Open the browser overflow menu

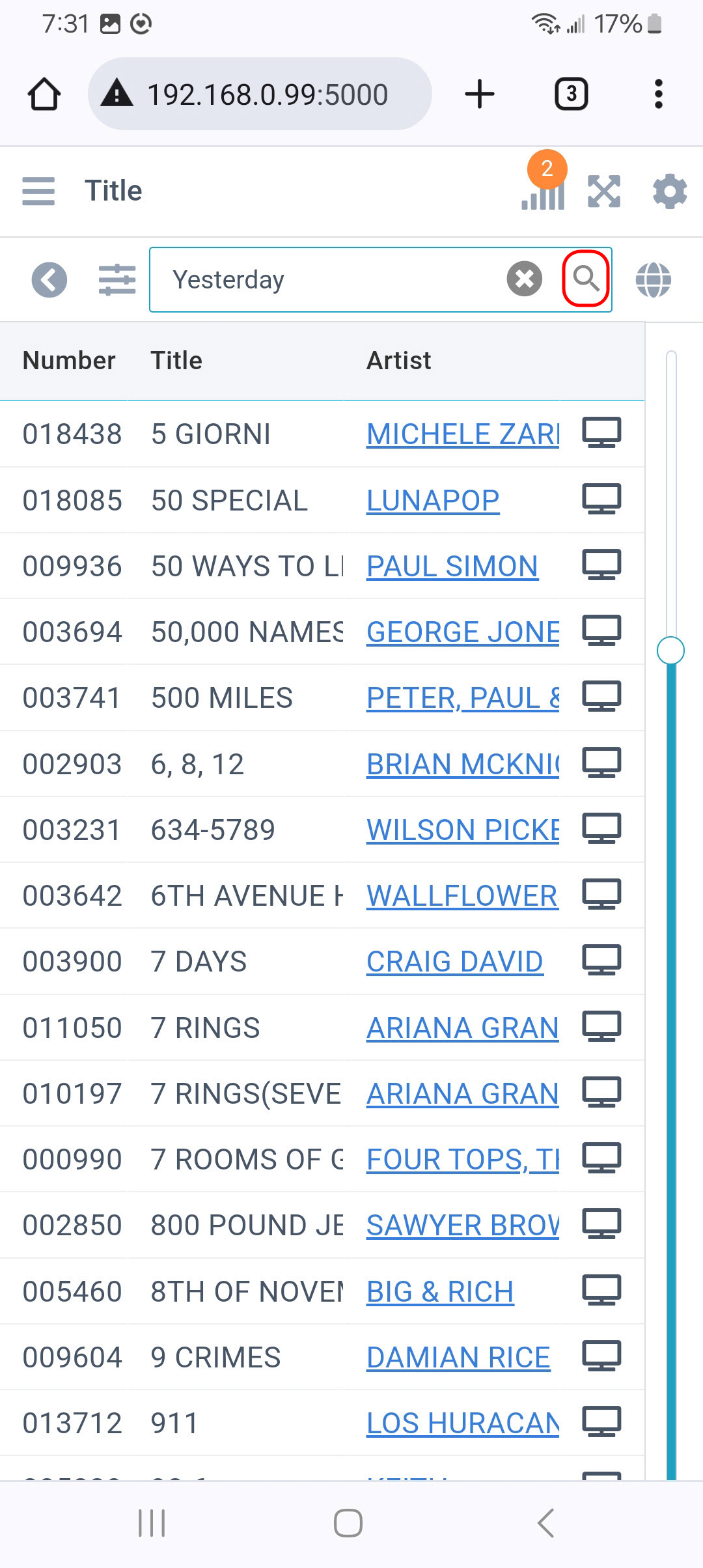pyautogui.click(x=659, y=94)
